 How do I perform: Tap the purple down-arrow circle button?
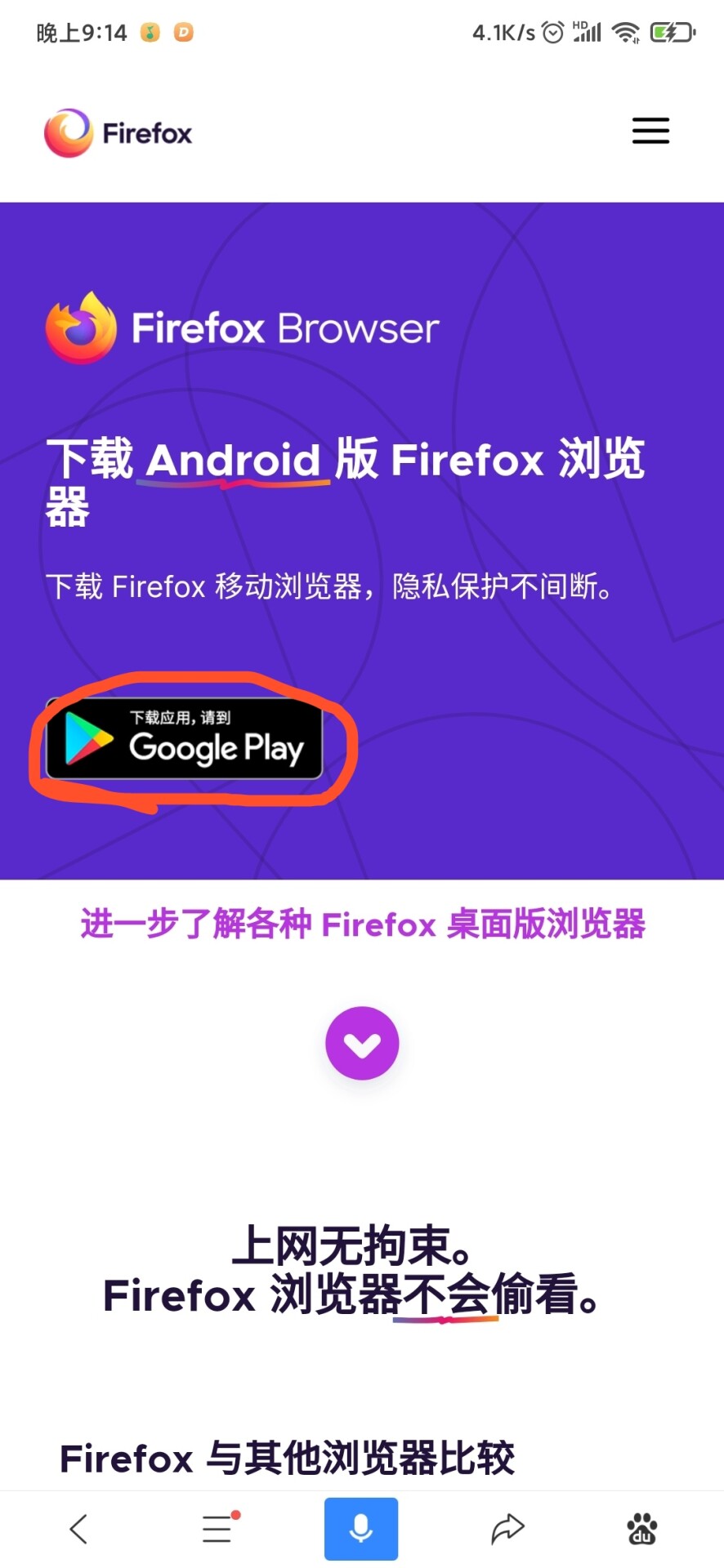tap(362, 1043)
